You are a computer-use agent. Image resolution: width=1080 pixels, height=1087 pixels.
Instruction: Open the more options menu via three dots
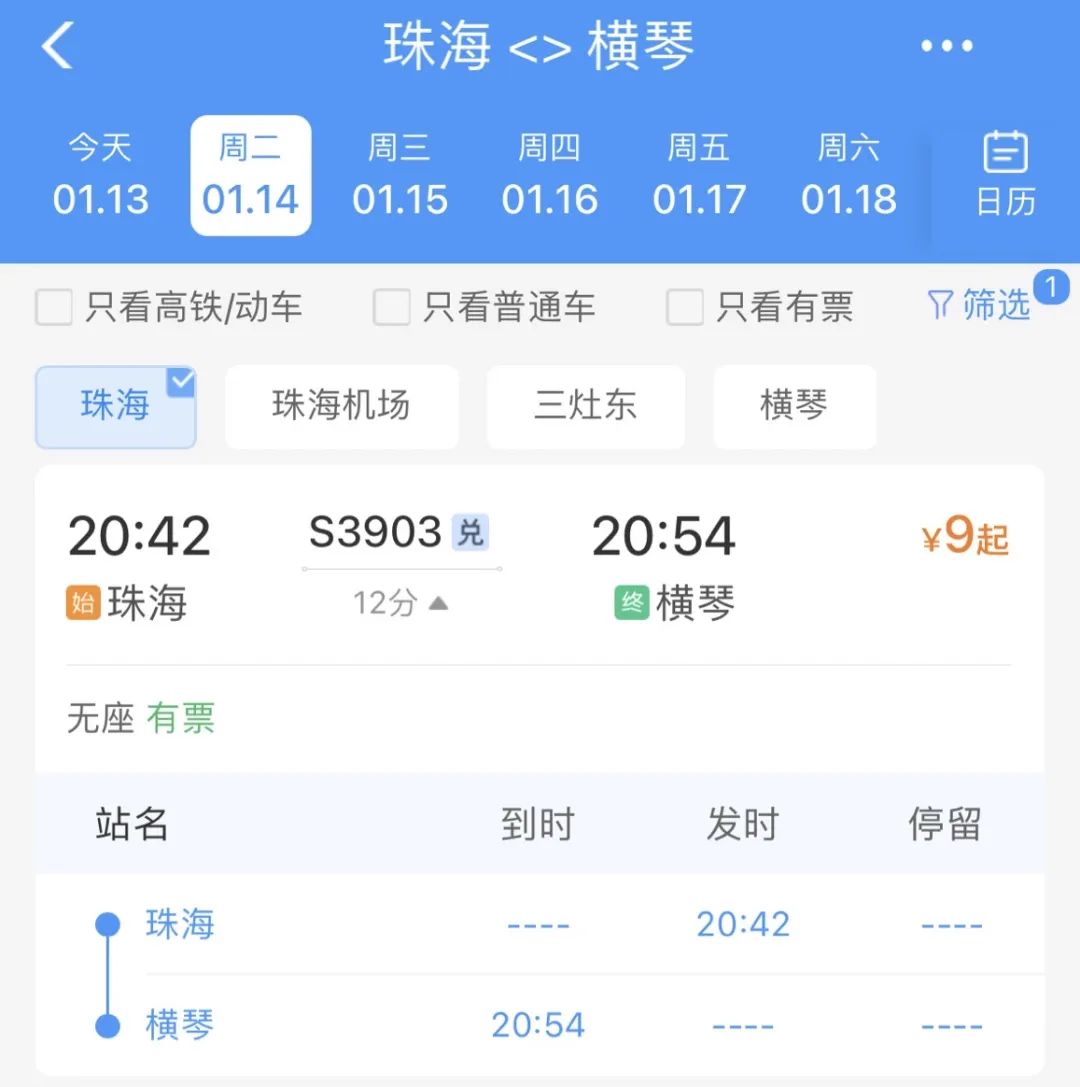point(945,46)
